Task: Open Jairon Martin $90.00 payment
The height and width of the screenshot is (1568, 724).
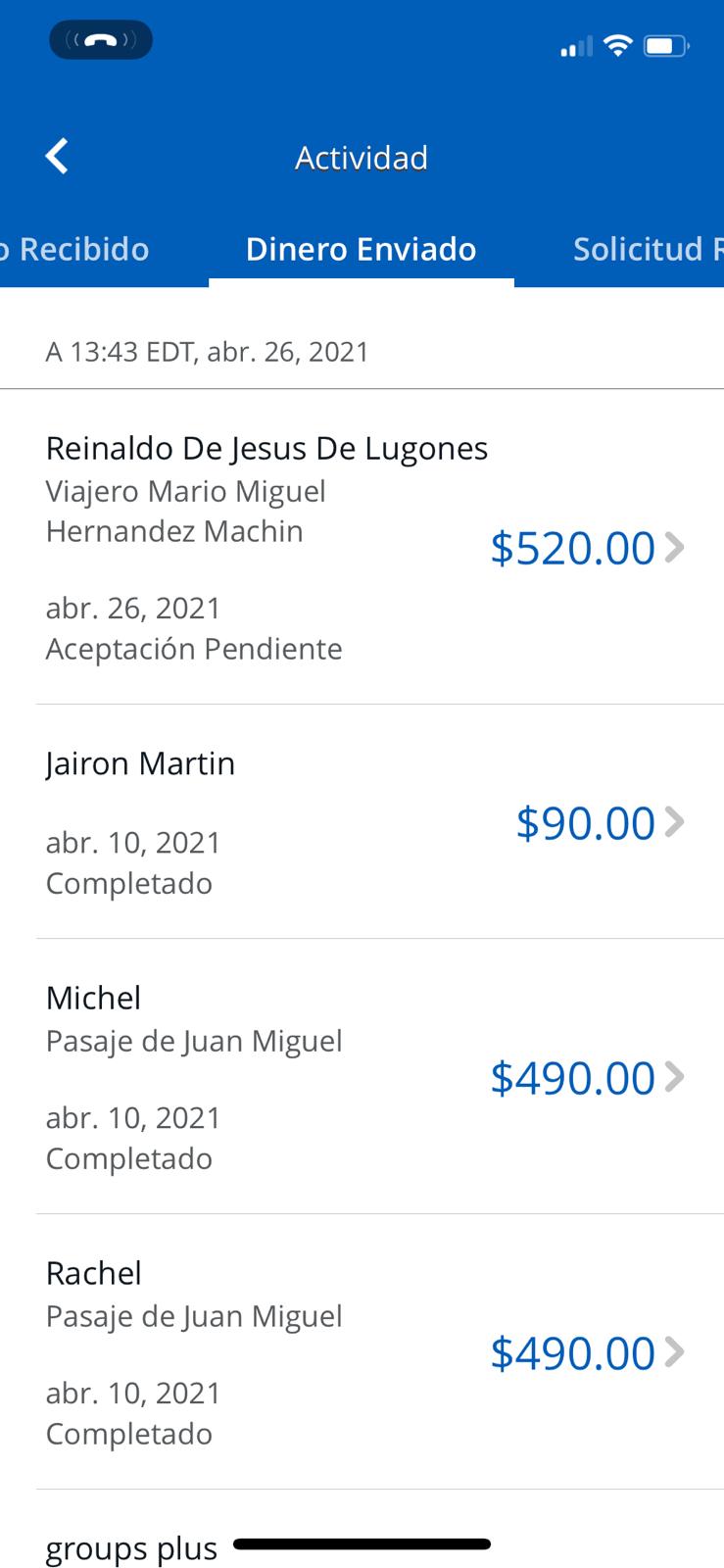Action: [x=362, y=821]
